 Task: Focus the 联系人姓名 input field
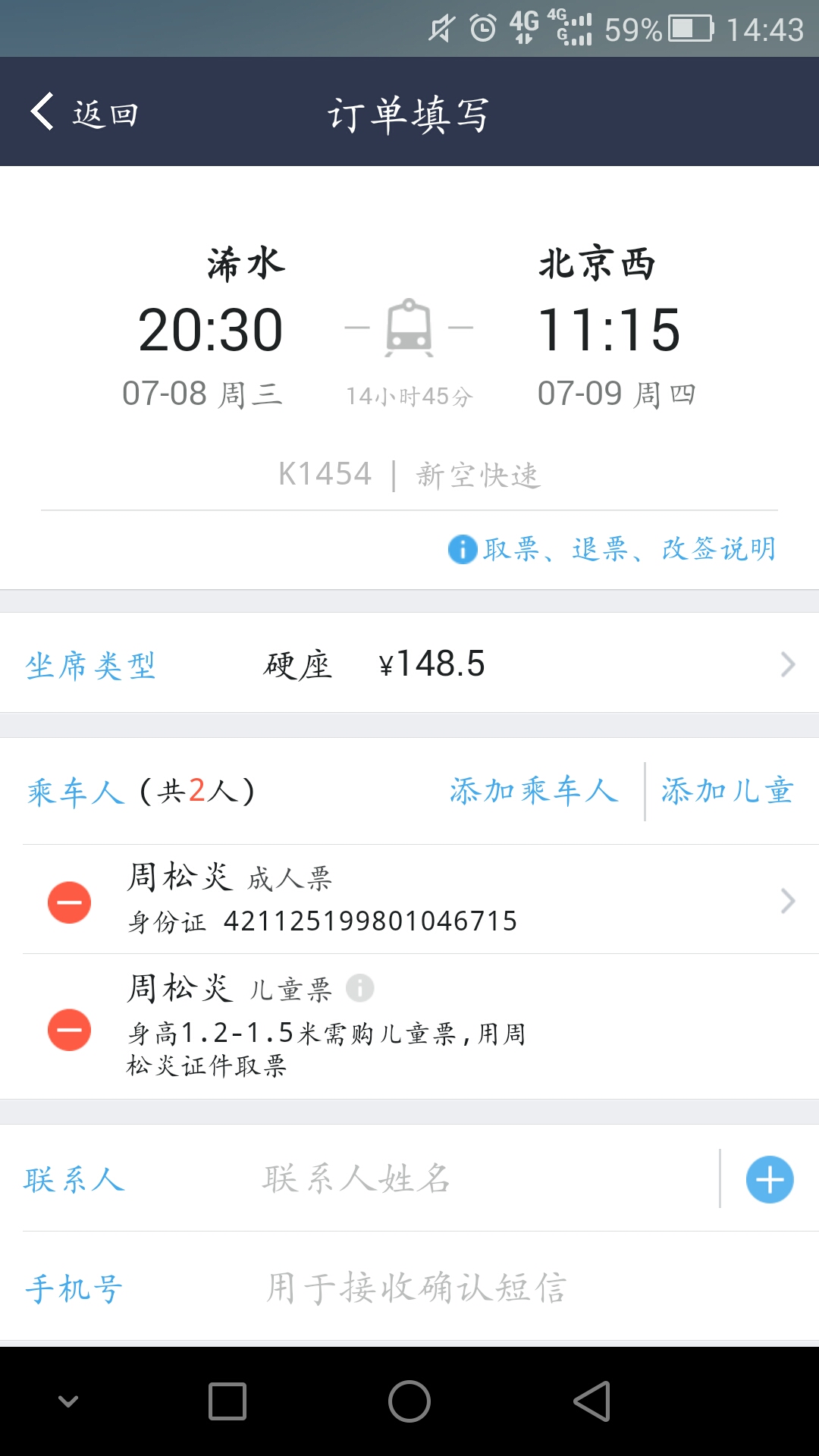point(485,1178)
